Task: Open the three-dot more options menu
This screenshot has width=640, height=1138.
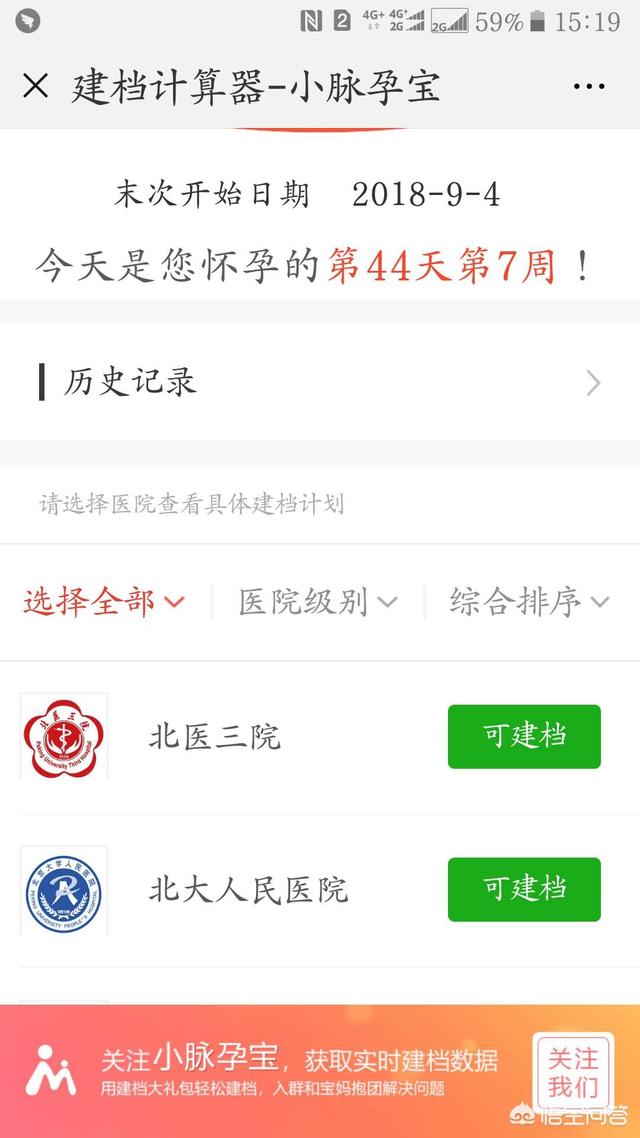Action: [589, 87]
